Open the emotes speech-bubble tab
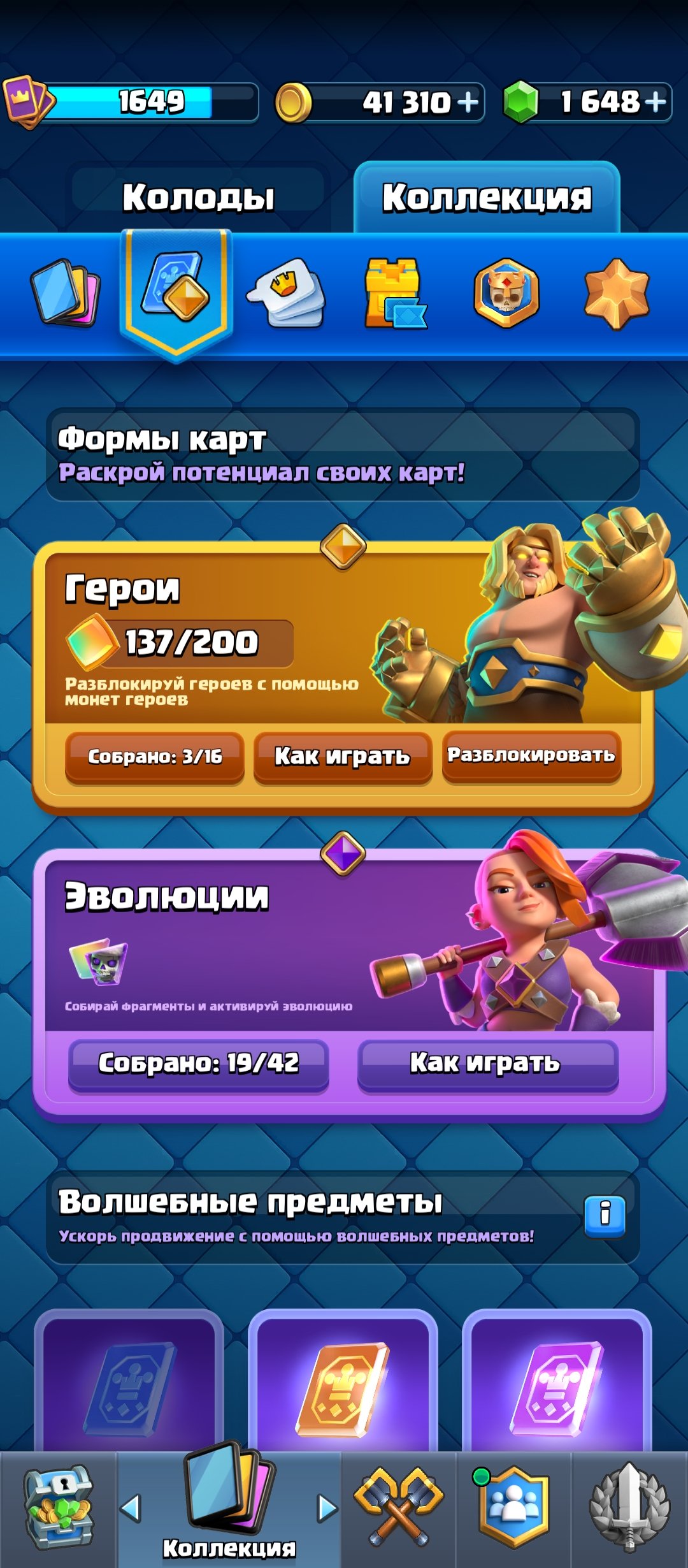The height and width of the screenshot is (1568, 688). [286, 293]
